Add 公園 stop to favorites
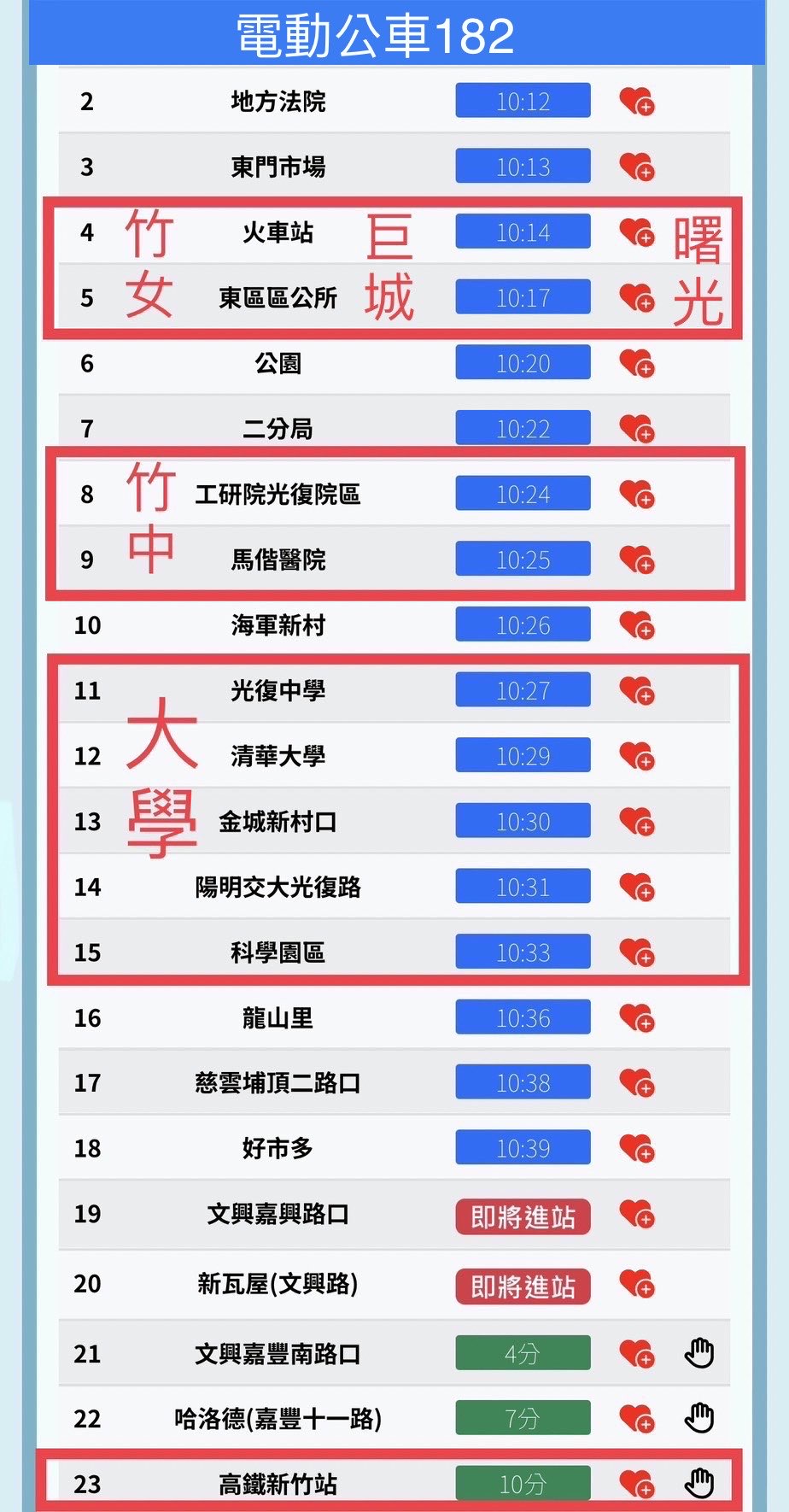 pyautogui.click(x=636, y=364)
